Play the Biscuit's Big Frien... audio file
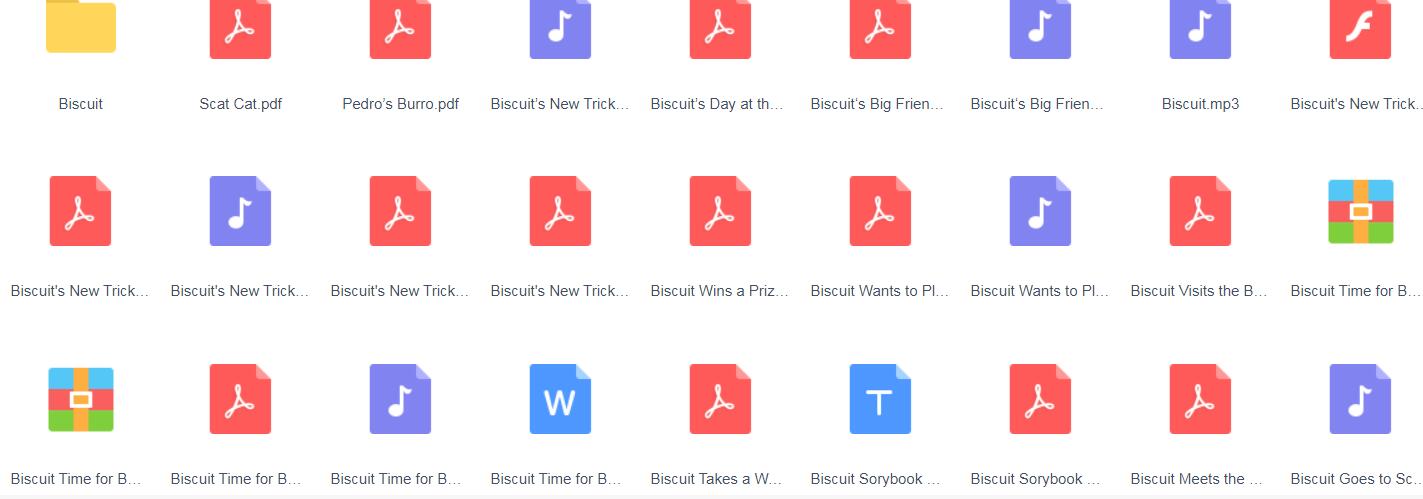The height and width of the screenshot is (499, 1423). point(1040,28)
